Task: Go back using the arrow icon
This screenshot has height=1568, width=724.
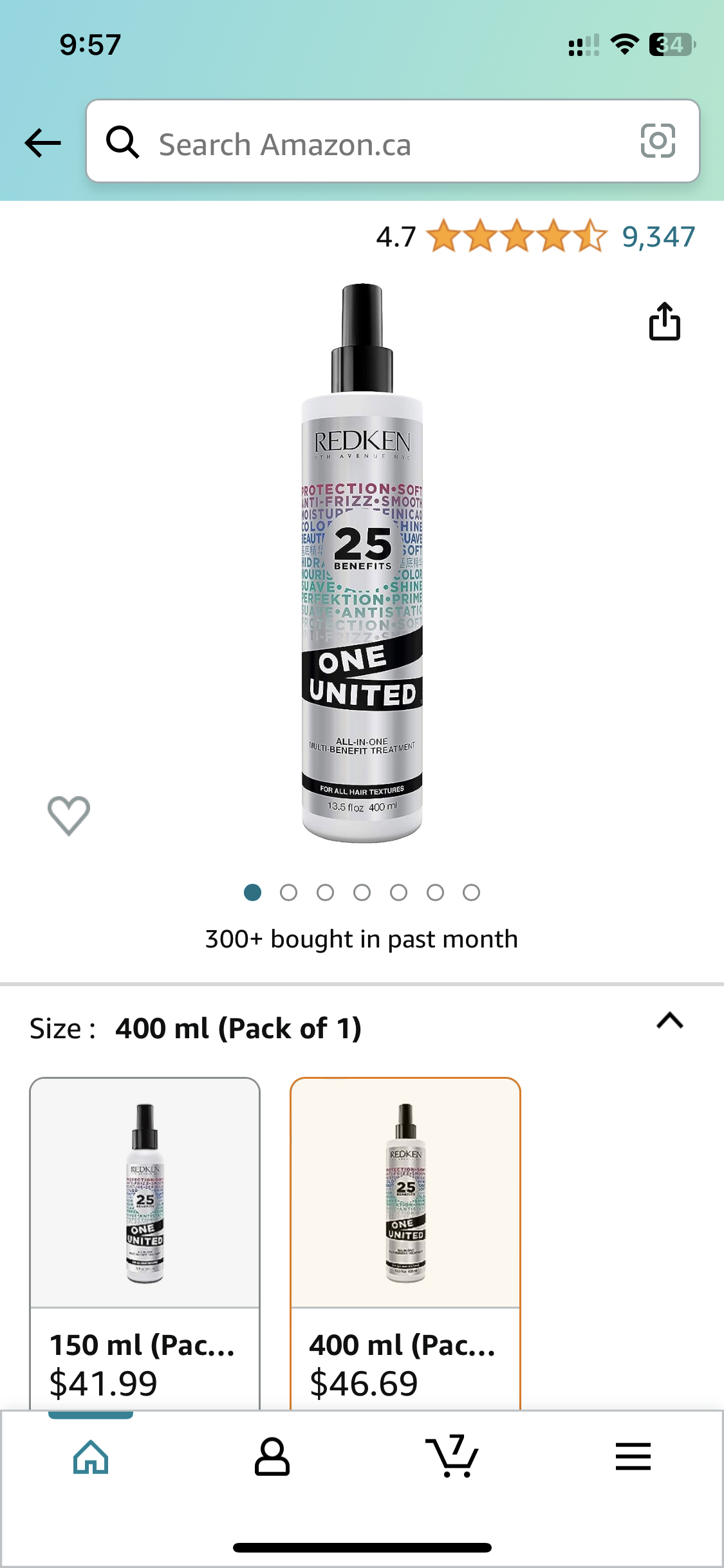Action: (42, 143)
